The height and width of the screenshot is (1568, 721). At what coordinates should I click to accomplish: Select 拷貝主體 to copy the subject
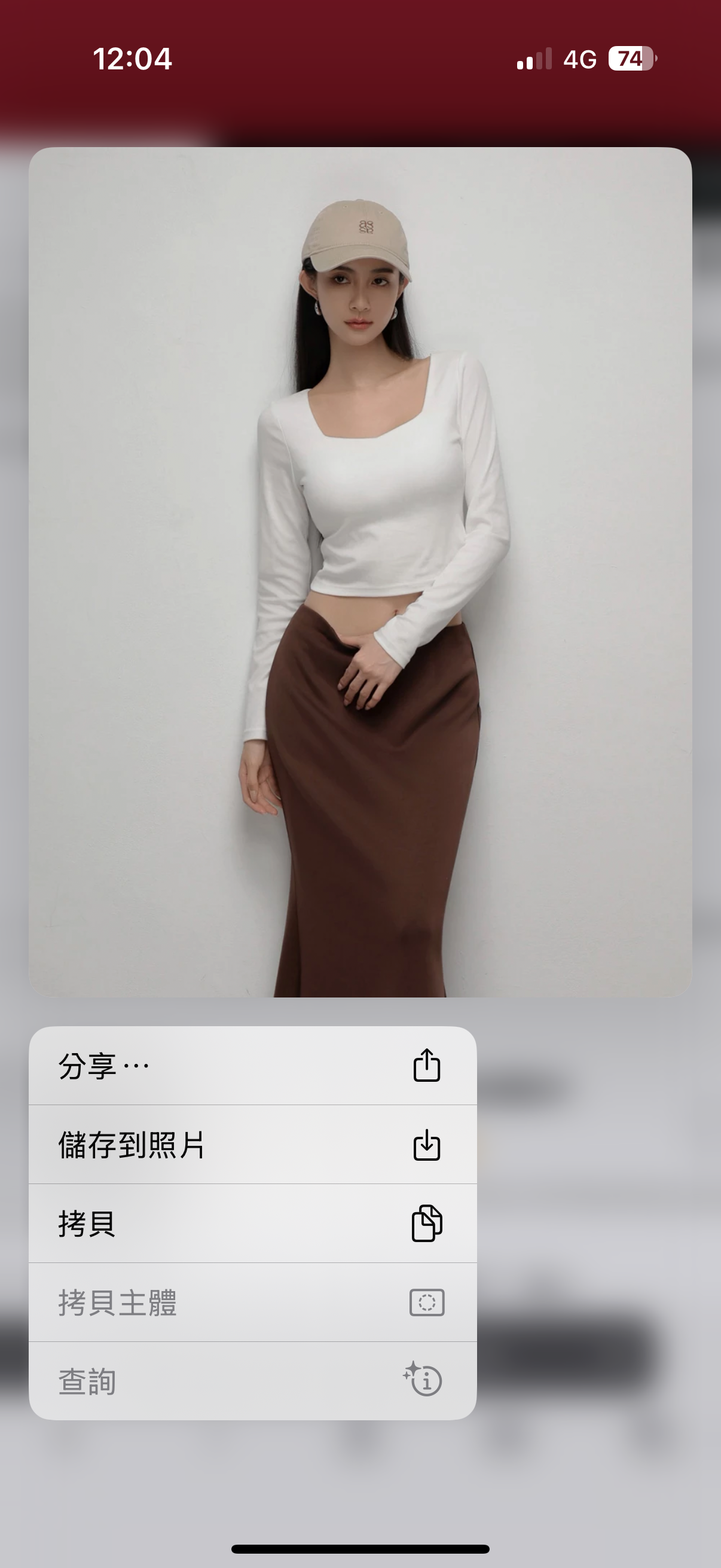[252, 1302]
